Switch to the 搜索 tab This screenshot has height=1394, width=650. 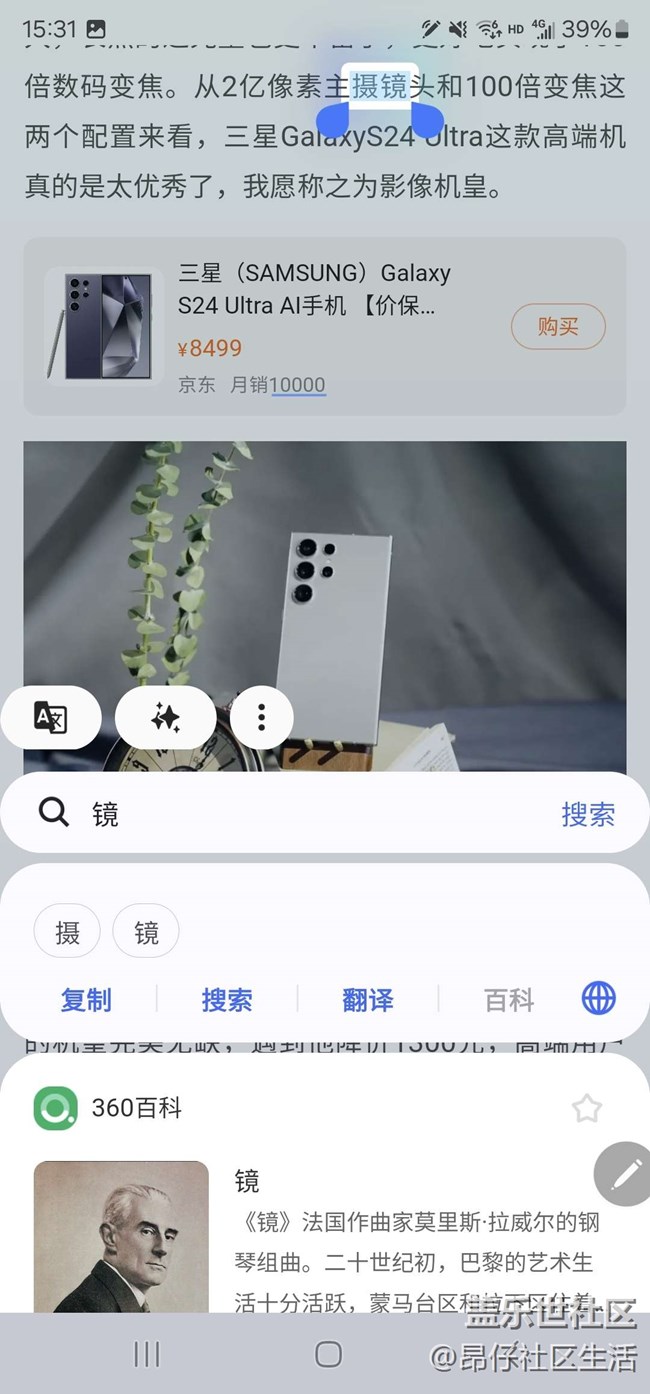227,999
